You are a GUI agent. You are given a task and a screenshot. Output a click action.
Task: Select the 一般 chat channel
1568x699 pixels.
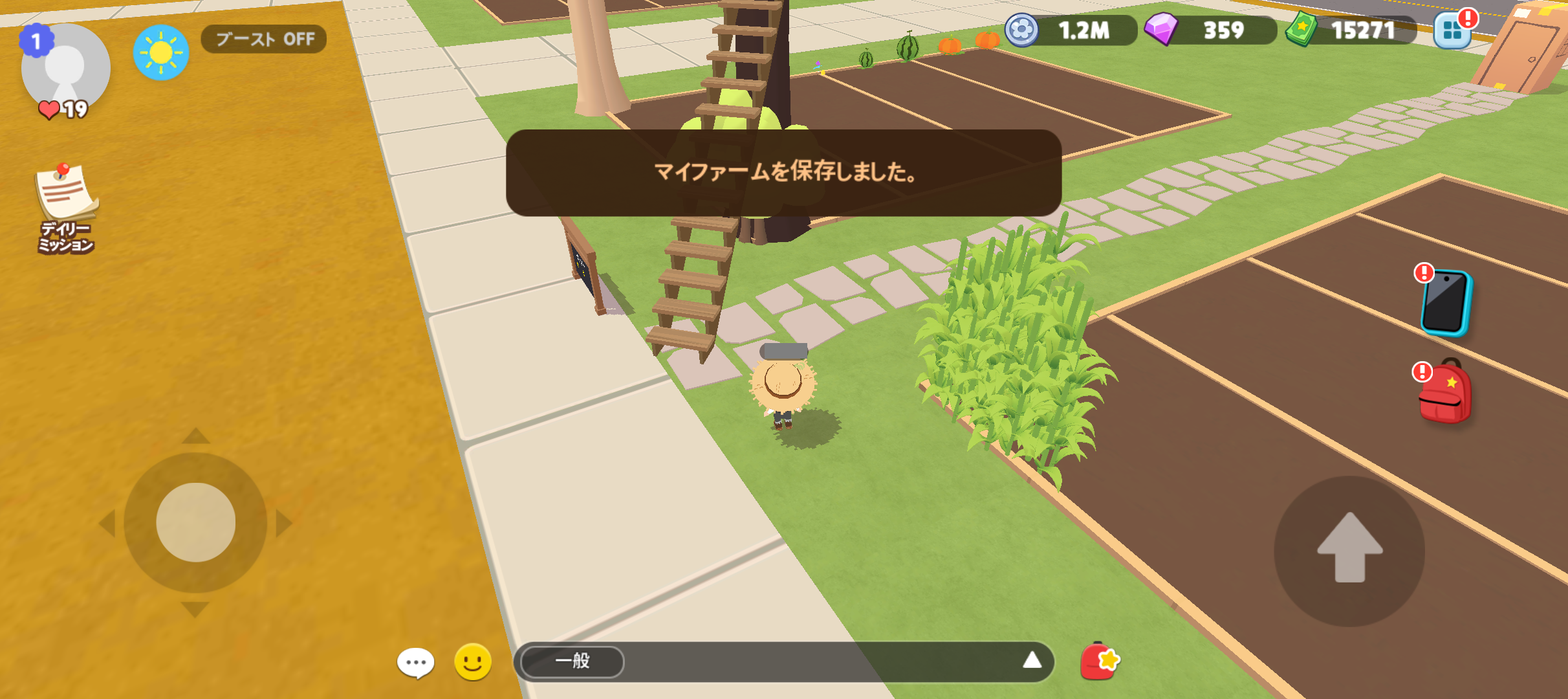pyautogui.click(x=572, y=661)
